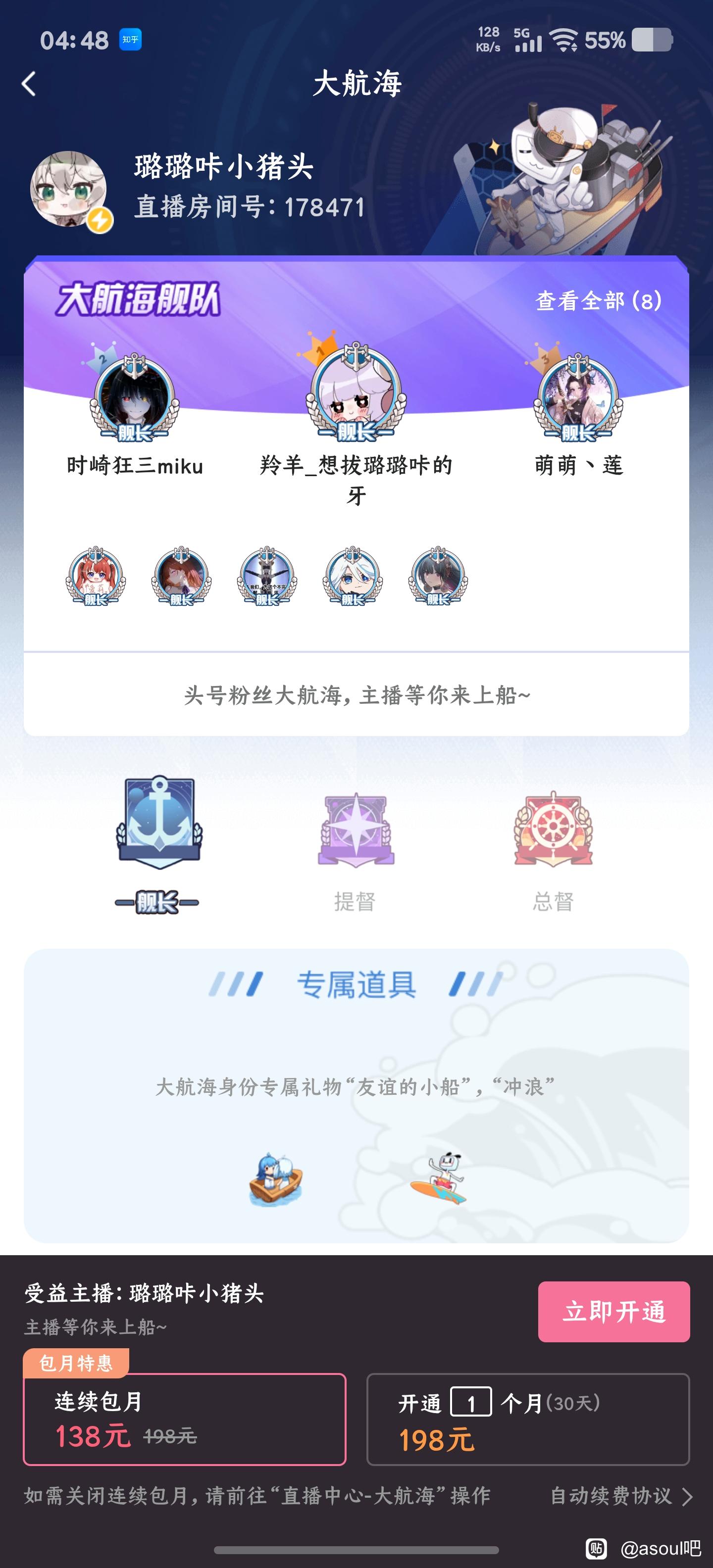
Task: Open 时崎狂三miku's captain avatar
Action: click(x=135, y=397)
